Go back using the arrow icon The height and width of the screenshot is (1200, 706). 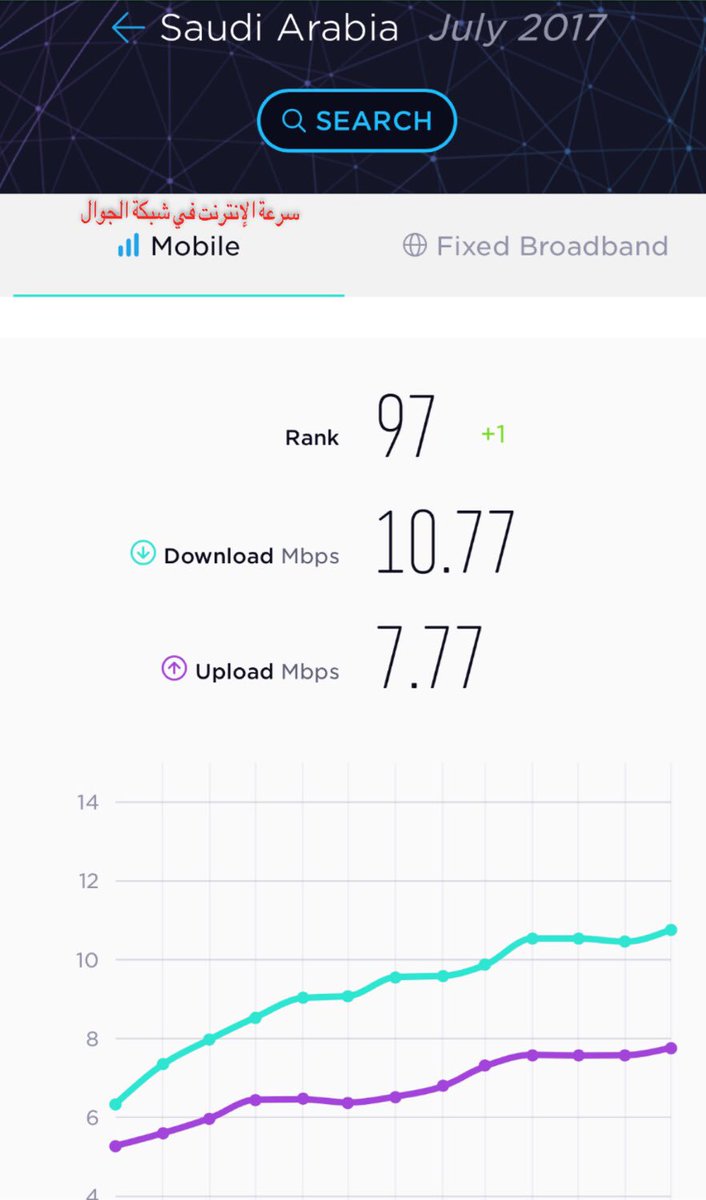(x=128, y=28)
